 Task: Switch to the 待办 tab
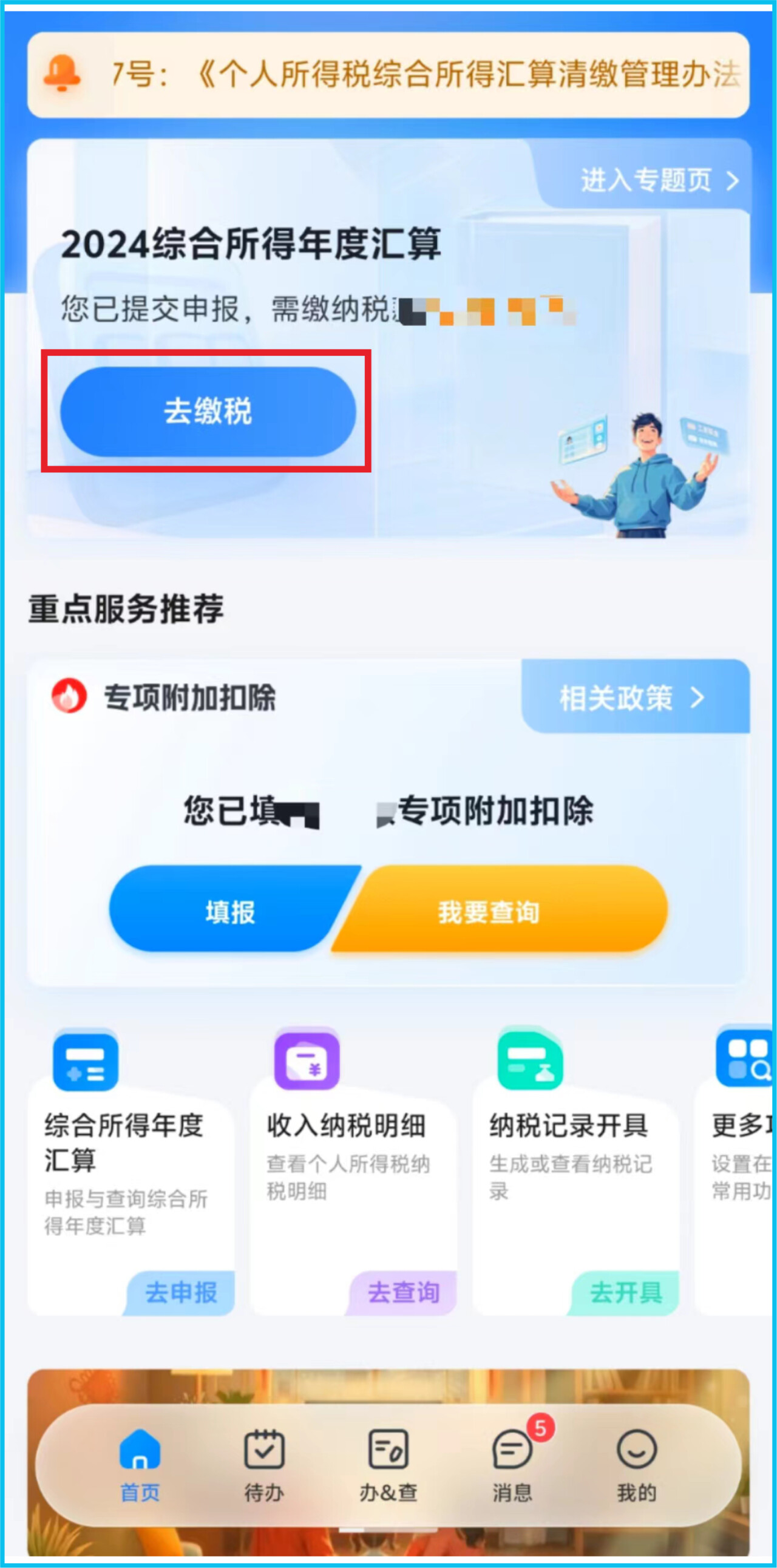point(264,1466)
